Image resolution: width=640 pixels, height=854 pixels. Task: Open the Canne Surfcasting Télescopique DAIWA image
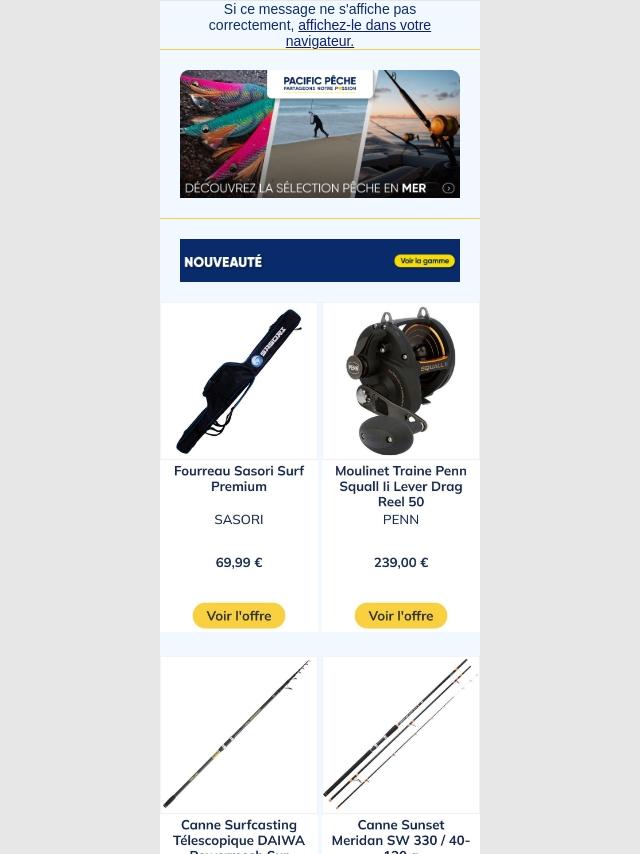[x=239, y=734]
